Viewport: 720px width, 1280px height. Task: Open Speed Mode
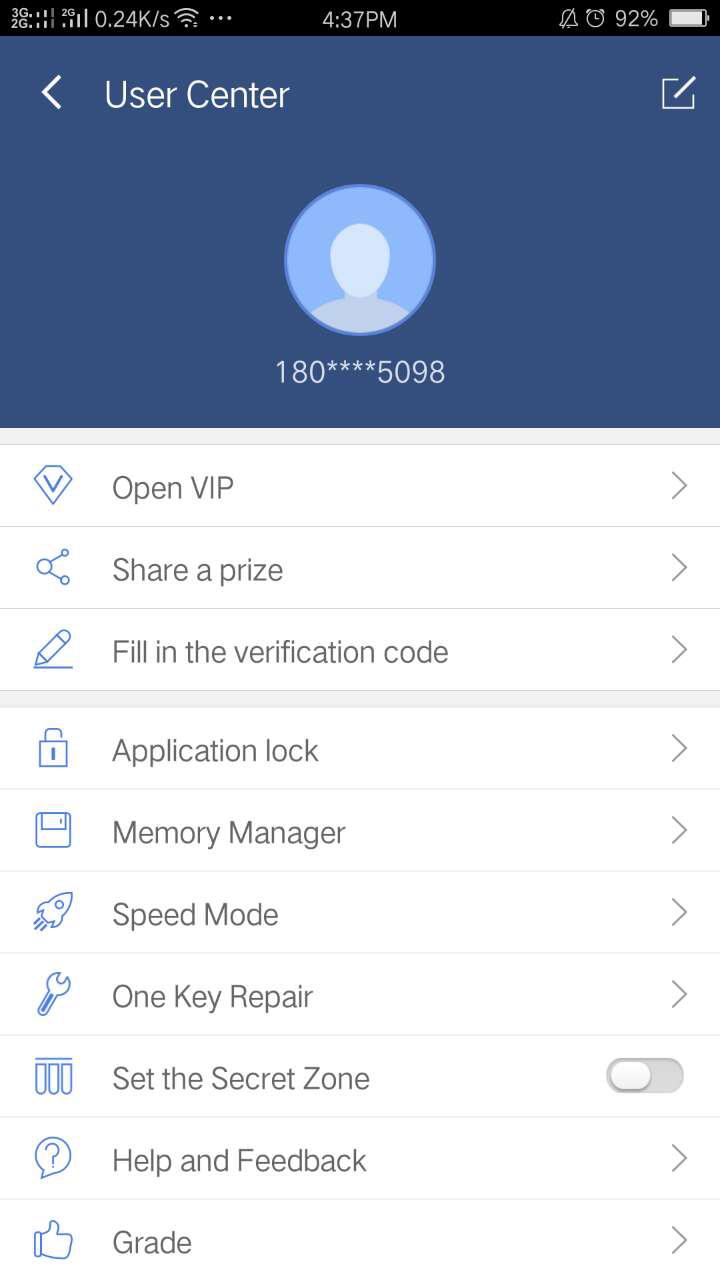click(x=360, y=914)
